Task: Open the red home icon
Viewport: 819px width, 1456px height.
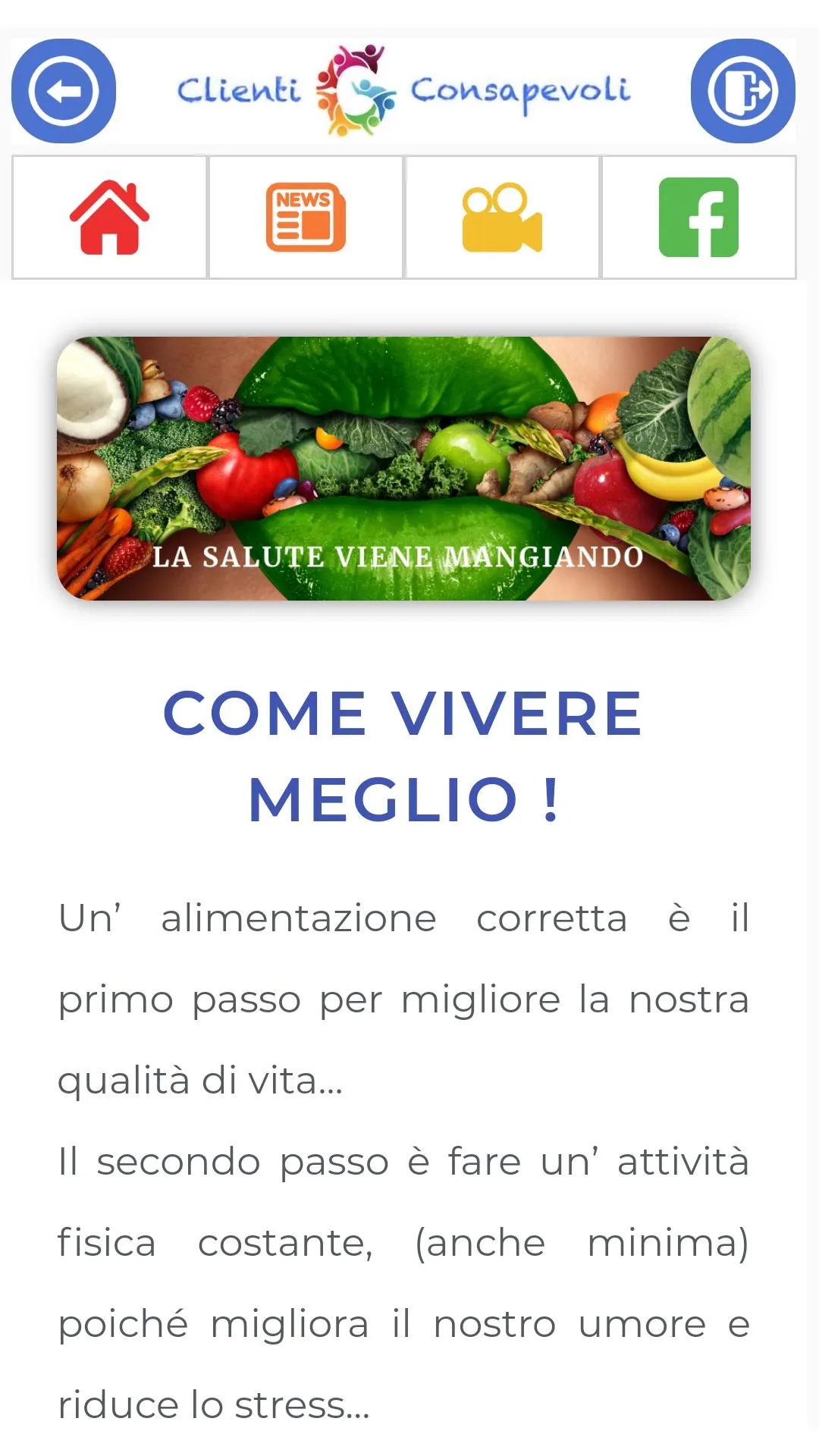Action: click(110, 218)
